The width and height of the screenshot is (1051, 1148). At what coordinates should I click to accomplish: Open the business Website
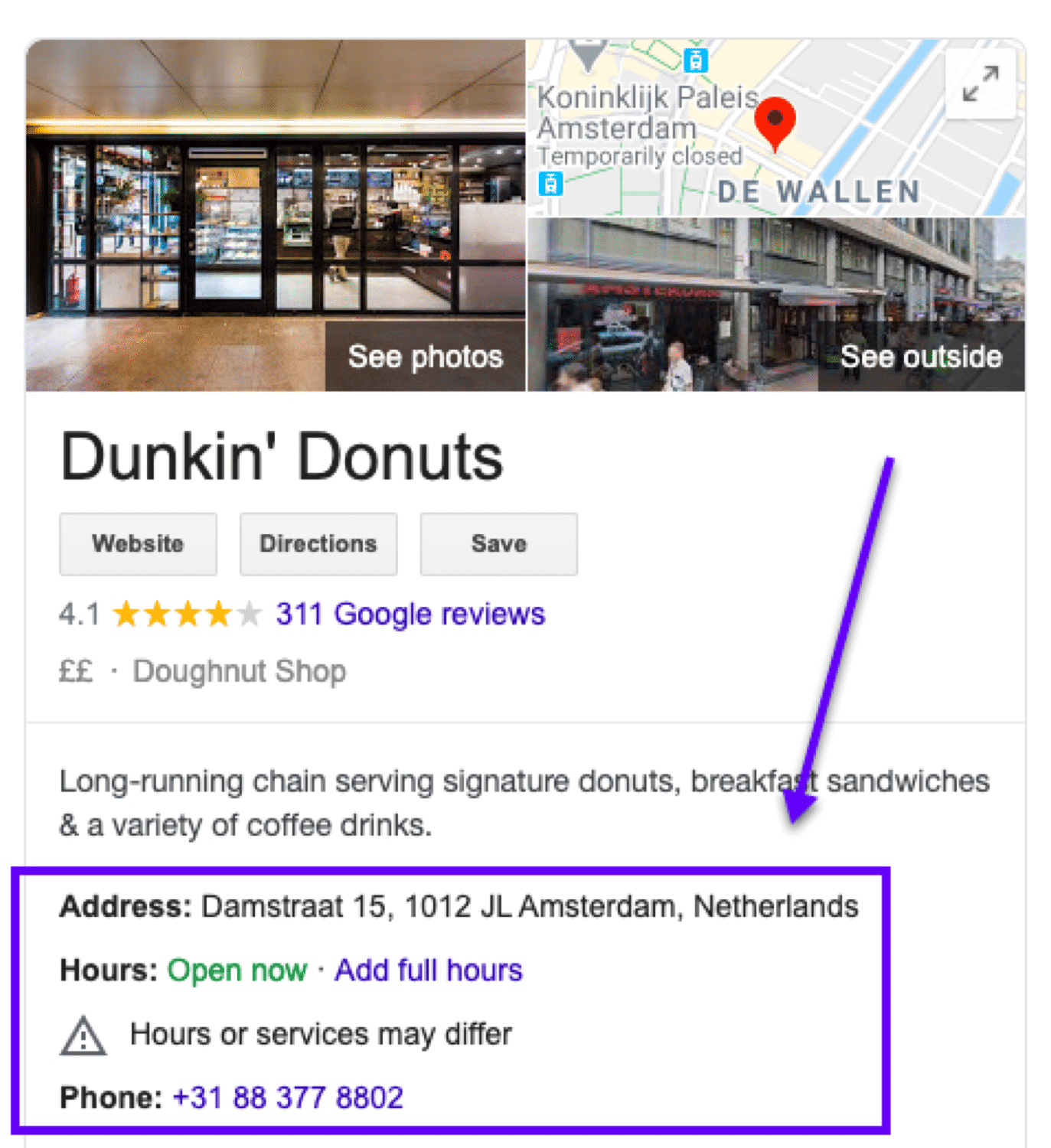pos(138,543)
